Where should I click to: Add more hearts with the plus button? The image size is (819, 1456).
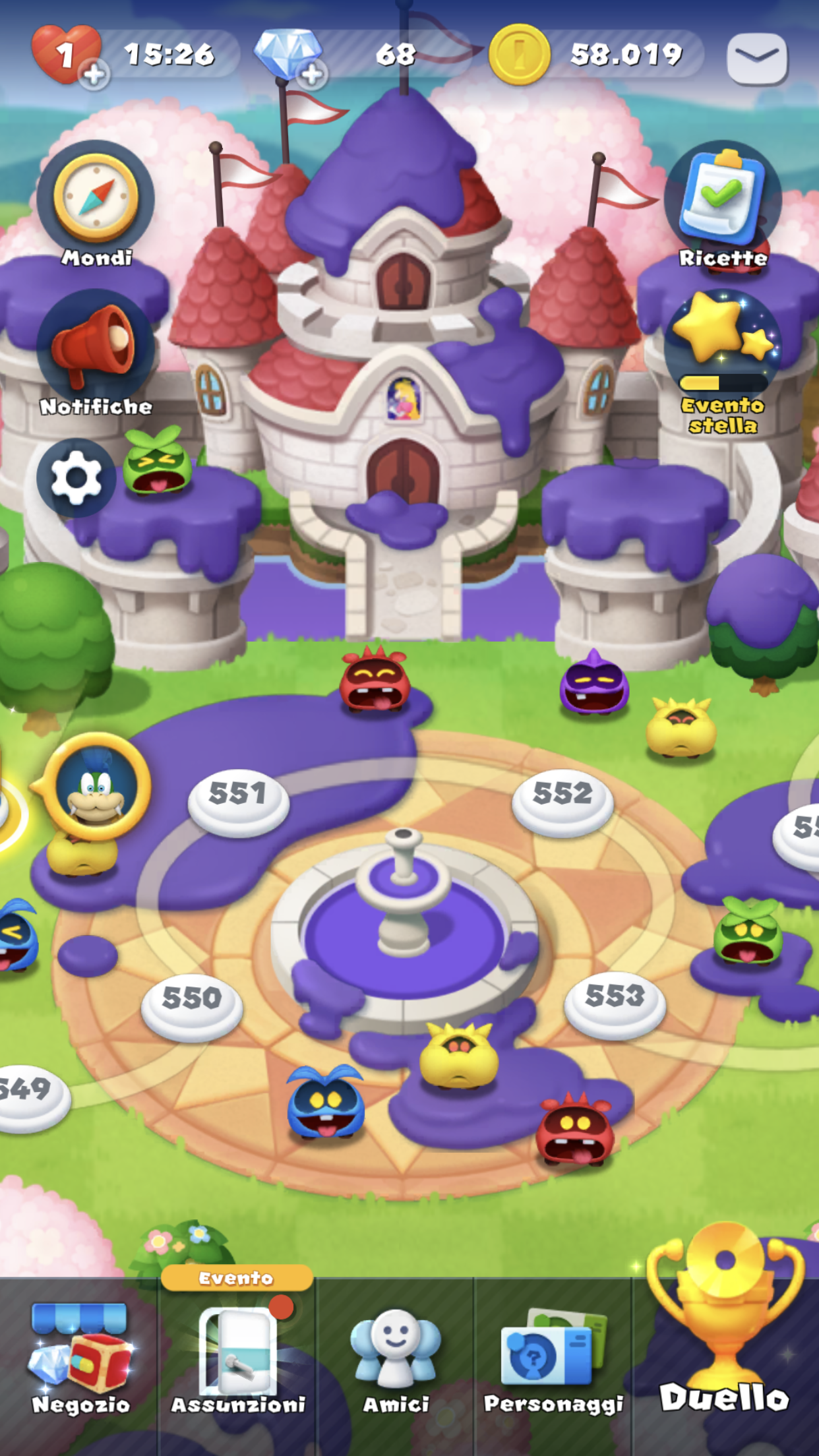coord(94,75)
